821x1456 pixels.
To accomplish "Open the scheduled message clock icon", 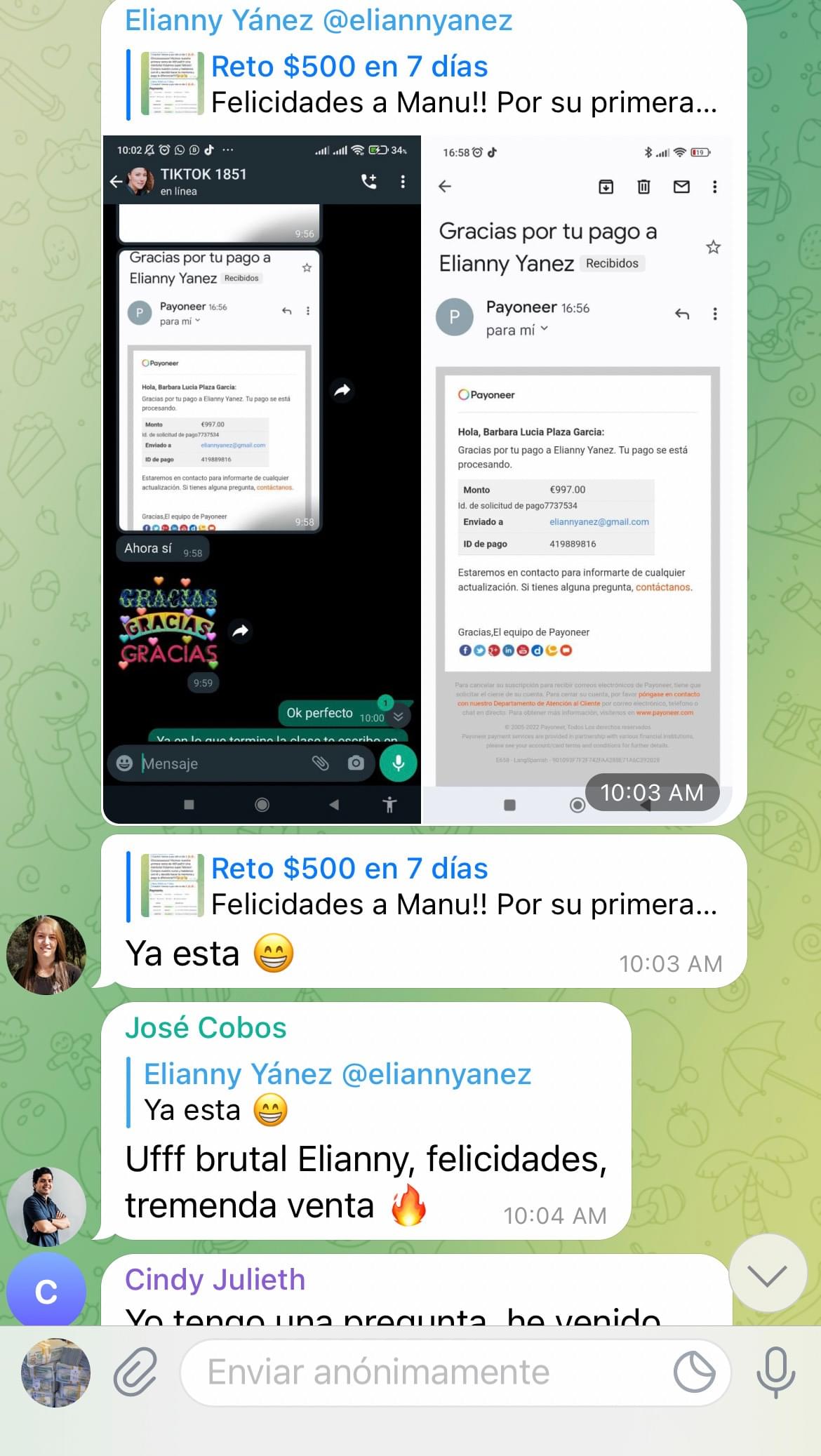I will pos(694,1372).
